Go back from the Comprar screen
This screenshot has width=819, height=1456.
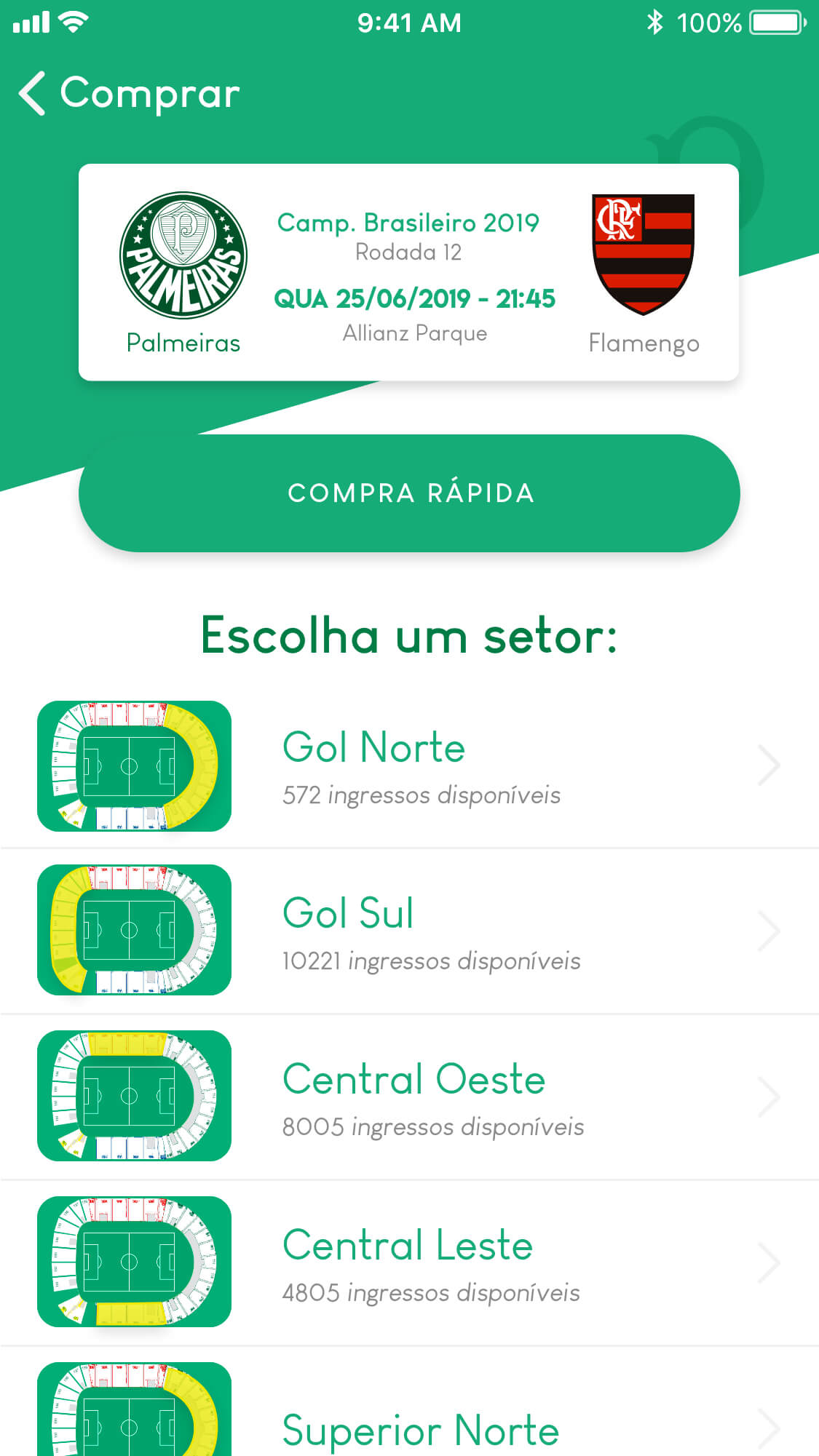[33, 93]
